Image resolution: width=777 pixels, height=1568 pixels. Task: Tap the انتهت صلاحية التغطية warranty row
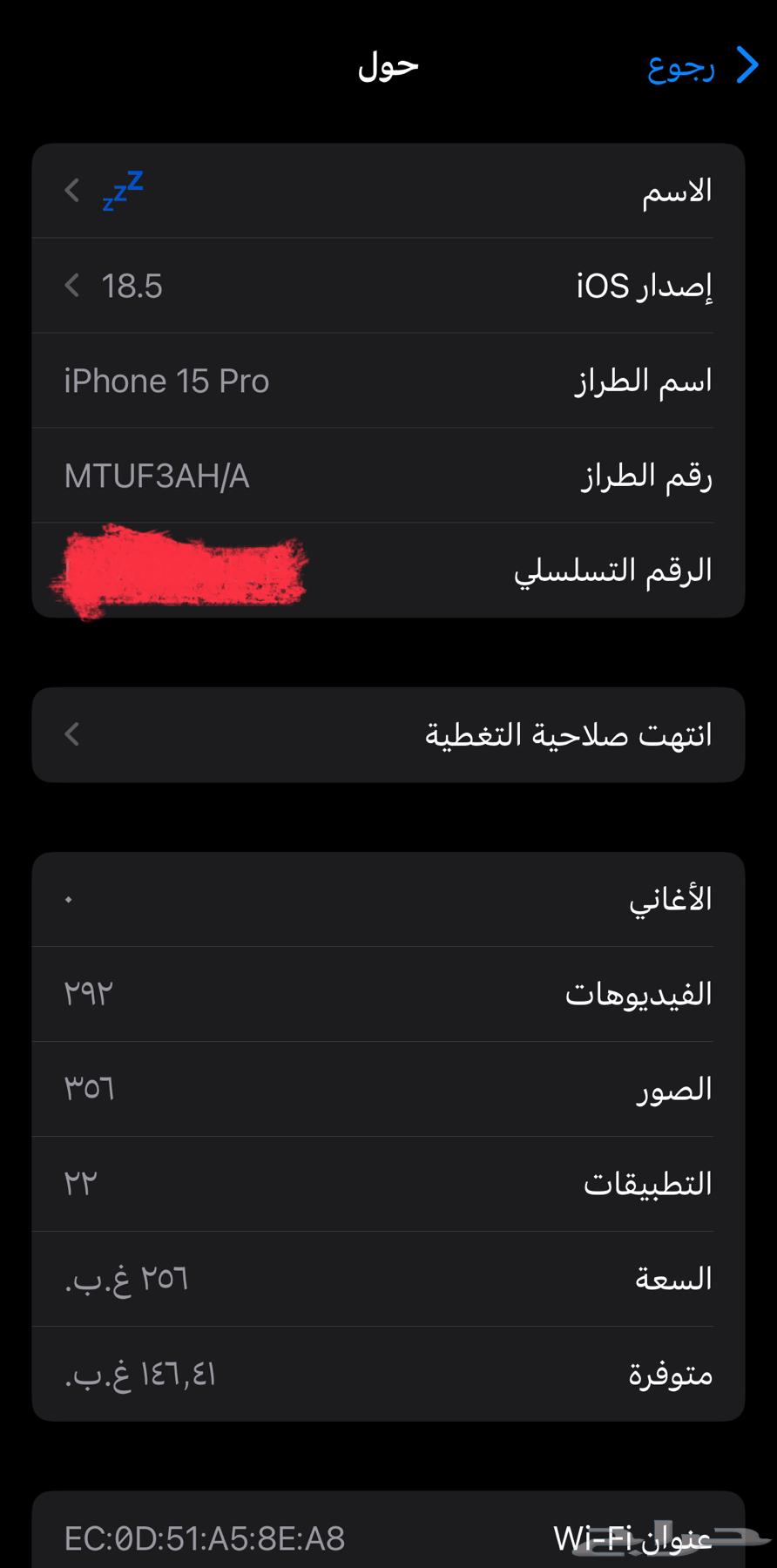pos(388,734)
